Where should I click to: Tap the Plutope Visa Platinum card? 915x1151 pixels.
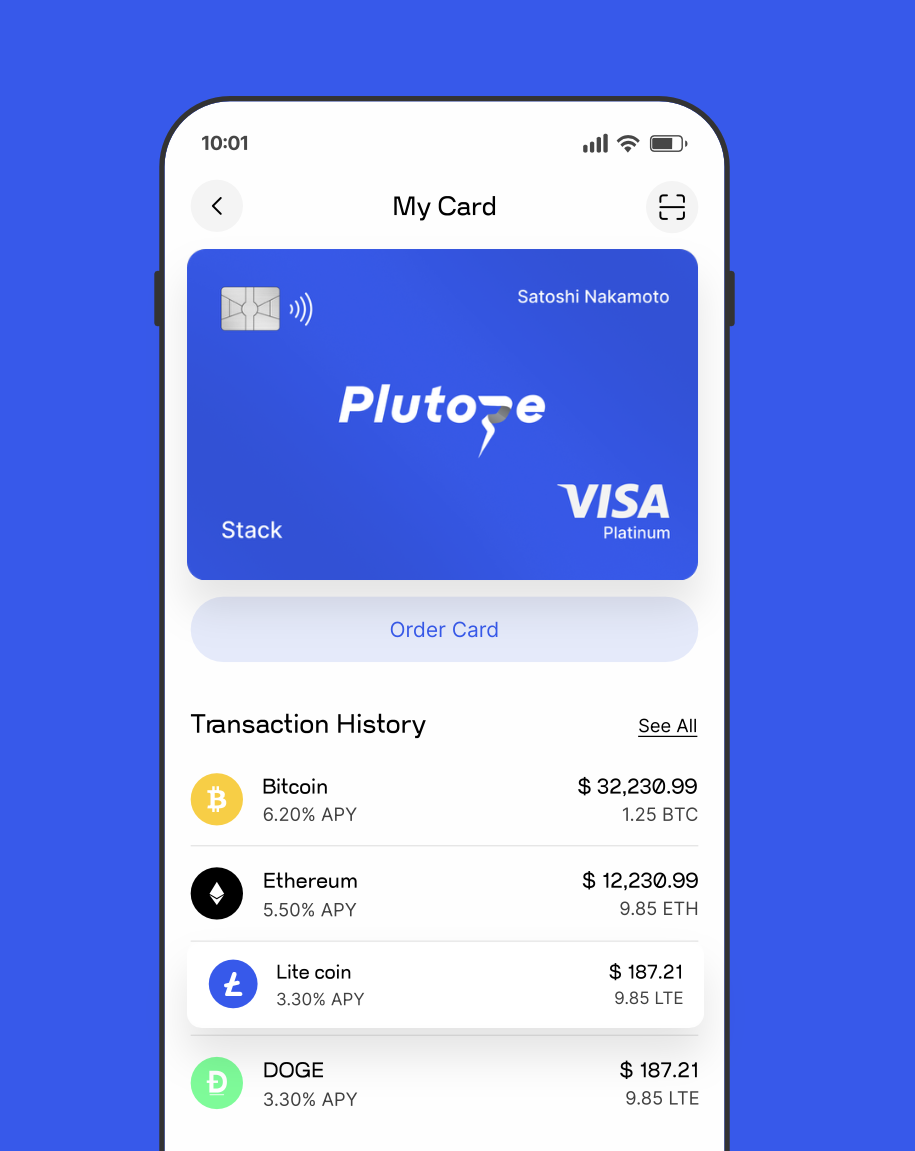(442, 415)
